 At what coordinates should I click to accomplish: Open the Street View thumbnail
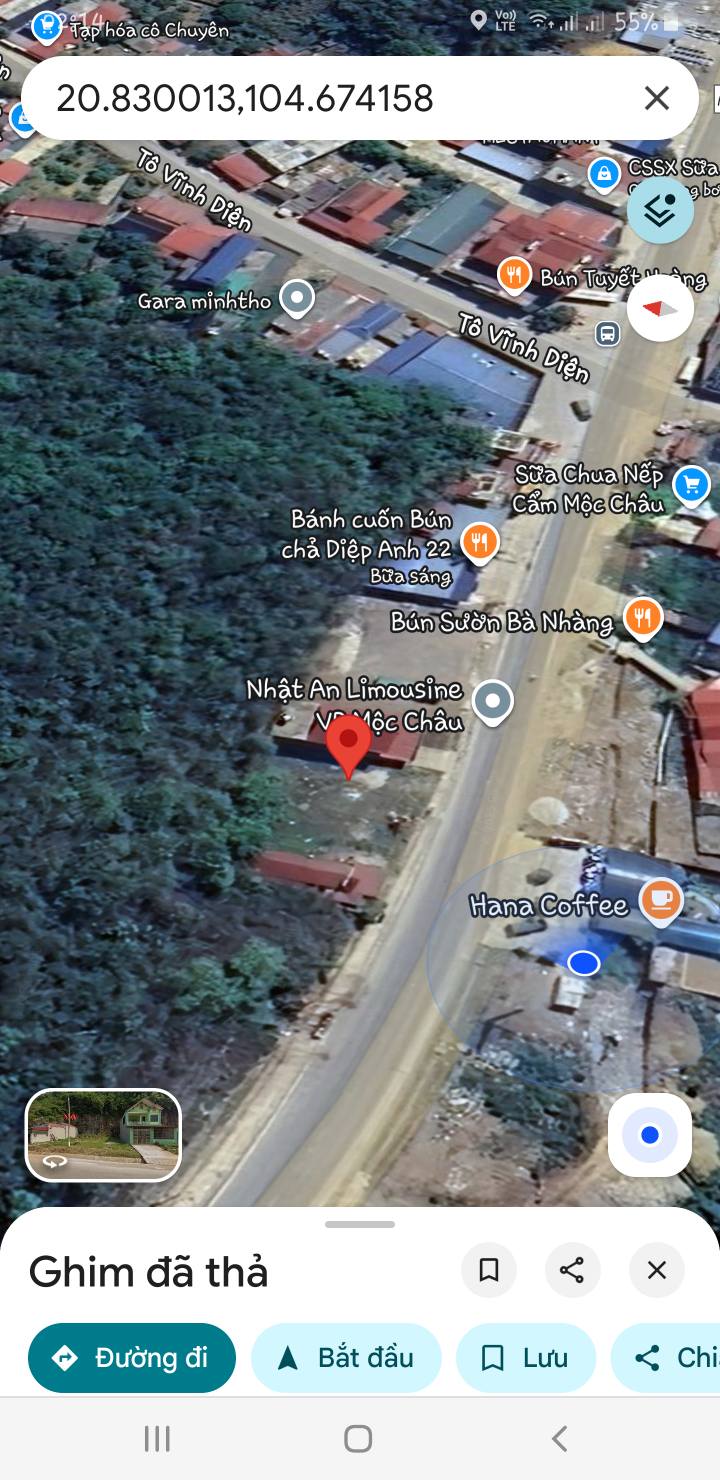[x=103, y=1135]
